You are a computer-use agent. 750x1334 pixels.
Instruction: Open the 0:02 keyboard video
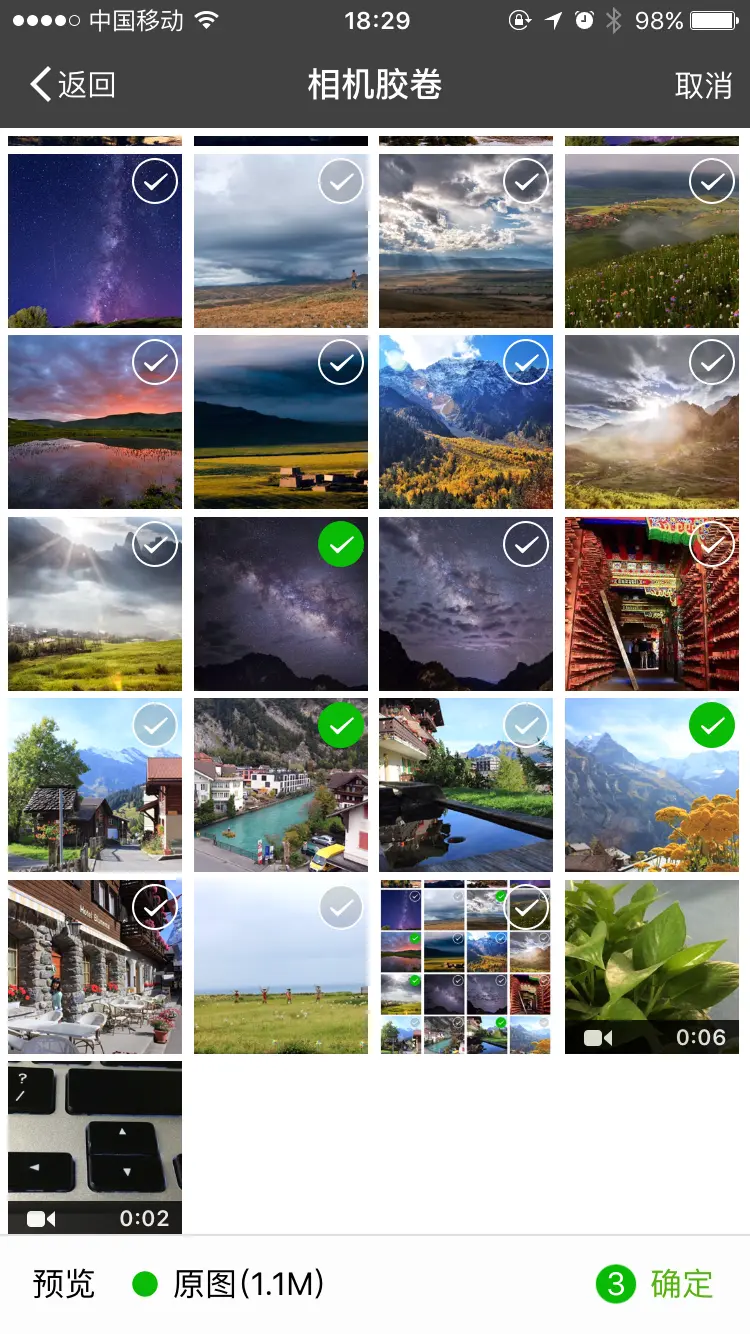pyautogui.click(x=95, y=1147)
